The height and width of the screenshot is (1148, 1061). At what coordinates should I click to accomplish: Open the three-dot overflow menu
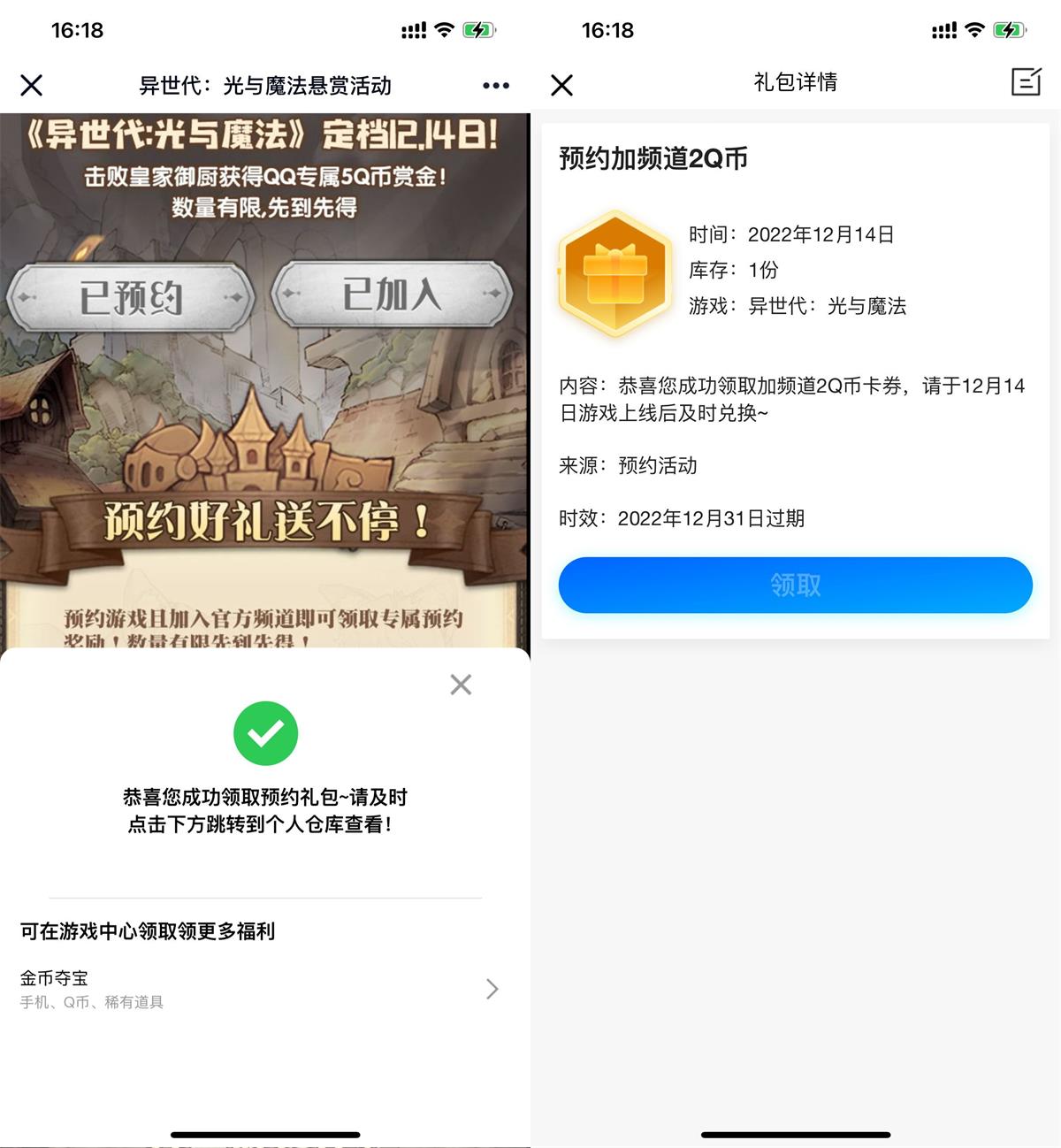click(496, 85)
